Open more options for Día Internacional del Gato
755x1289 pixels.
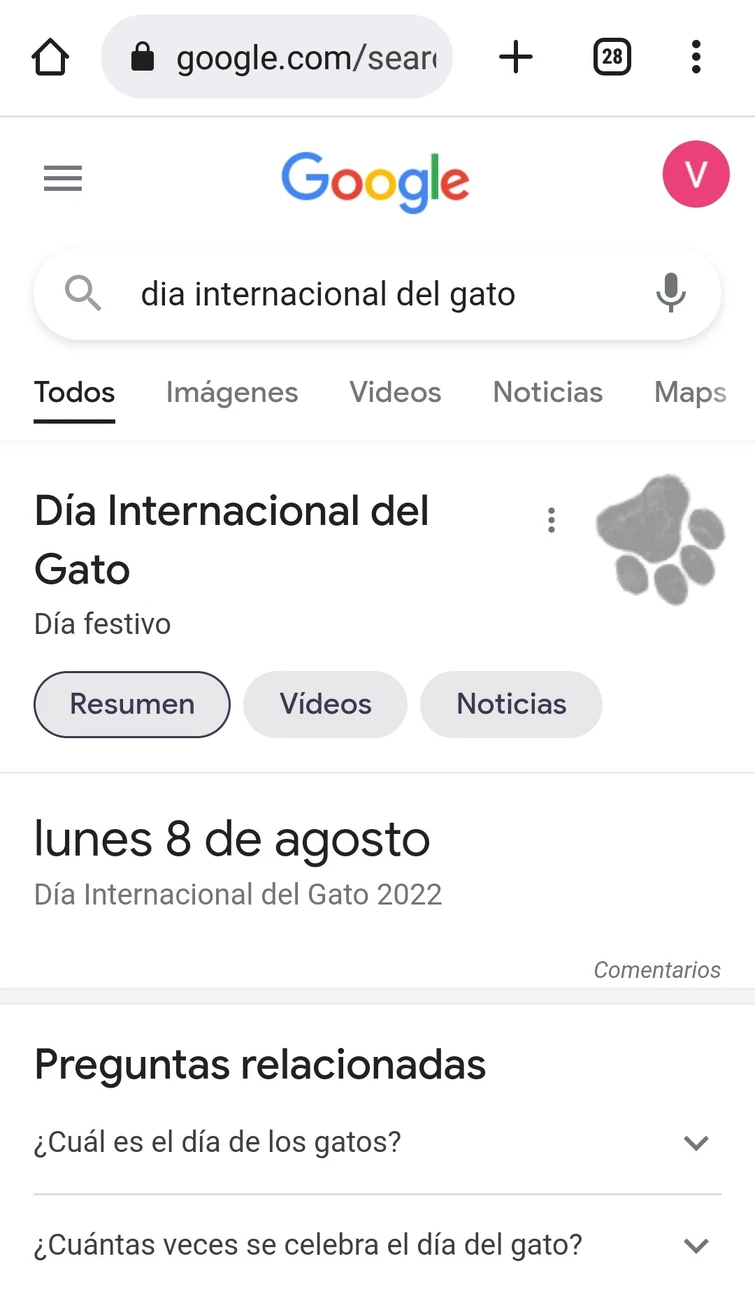551,520
